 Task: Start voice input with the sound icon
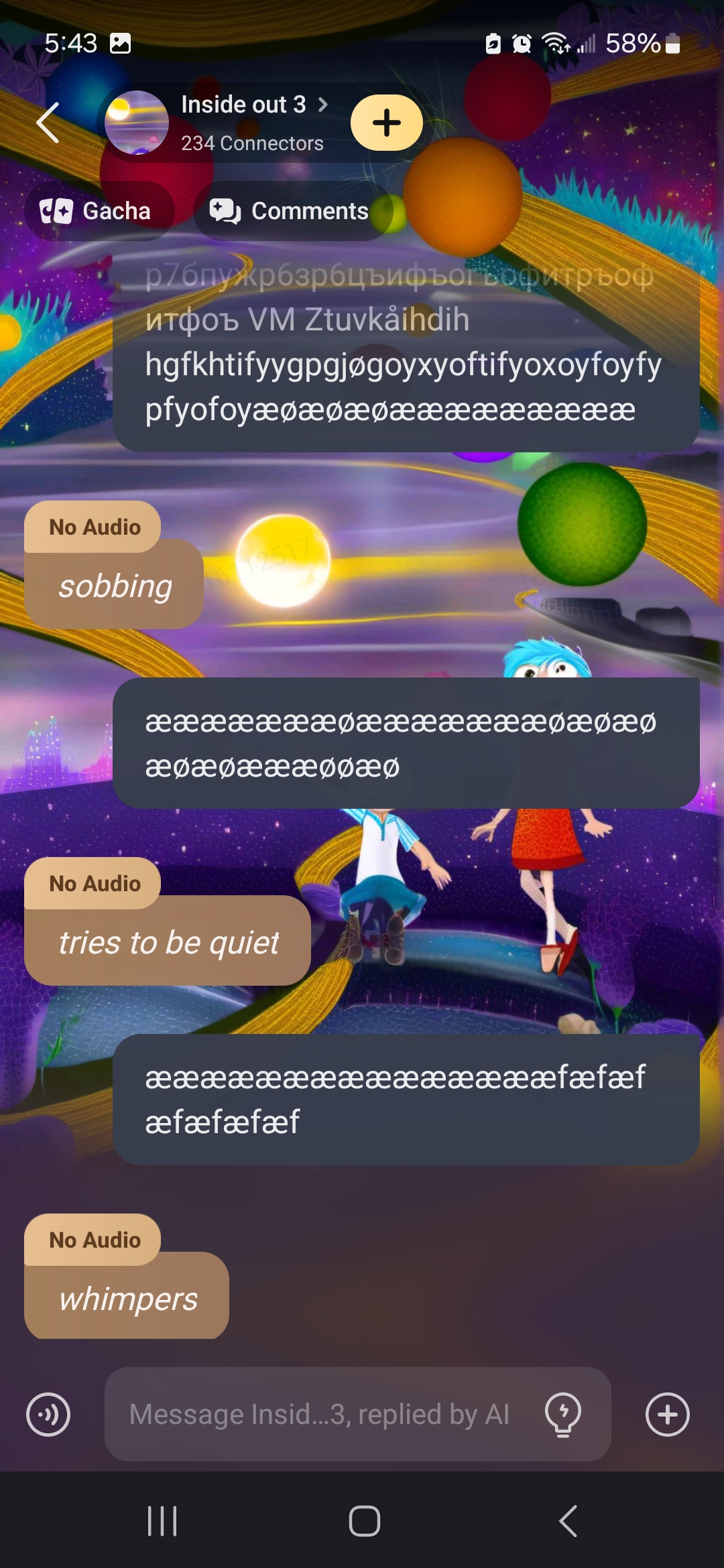[x=48, y=1415]
